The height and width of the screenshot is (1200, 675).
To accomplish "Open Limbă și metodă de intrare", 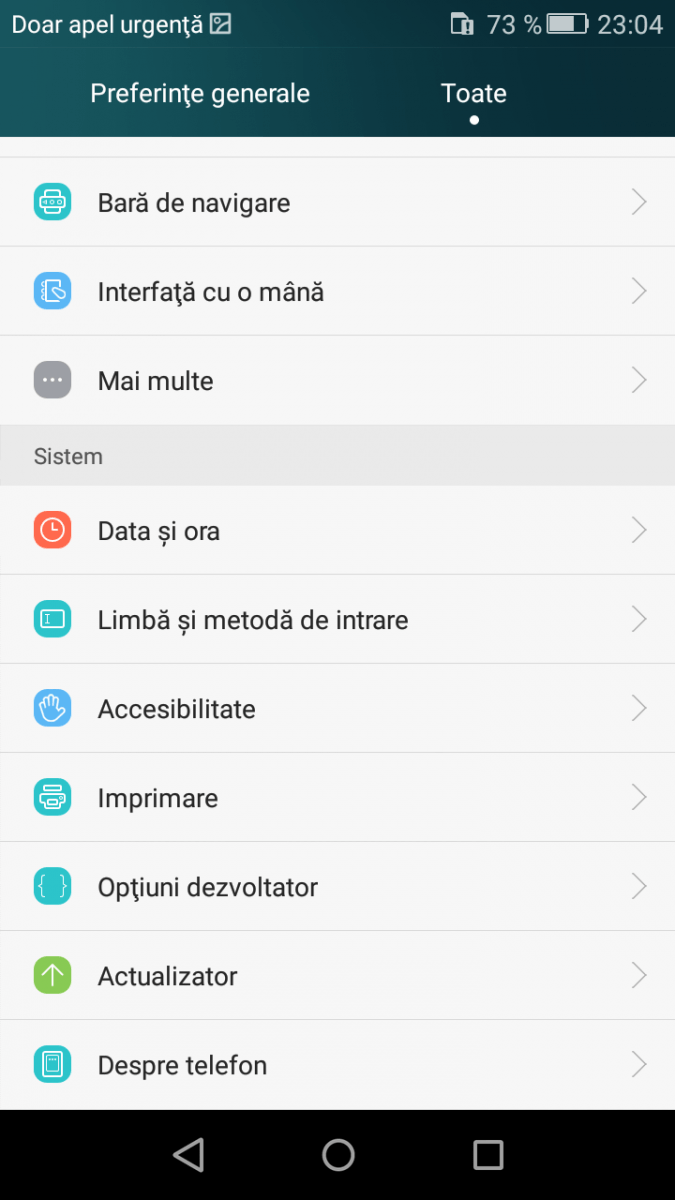I will coord(337,620).
